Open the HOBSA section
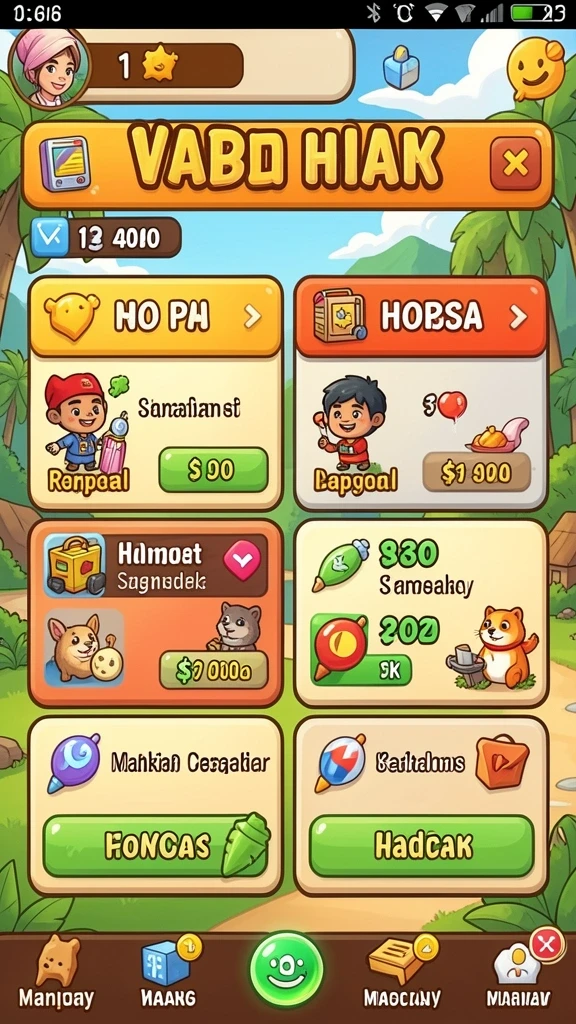 click(x=421, y=317)
